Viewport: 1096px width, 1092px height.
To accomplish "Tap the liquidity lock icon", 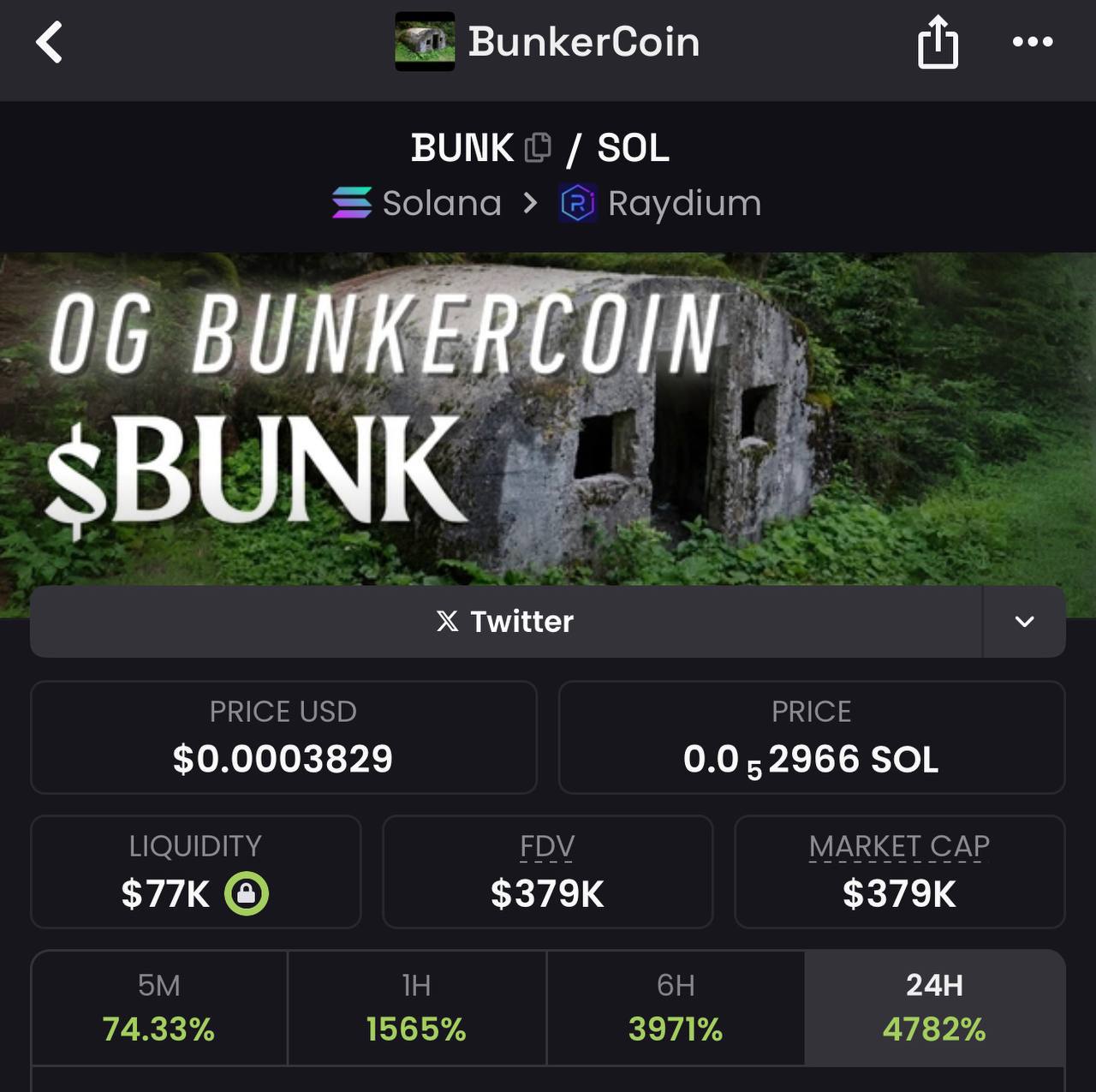I will pos(247,894).
